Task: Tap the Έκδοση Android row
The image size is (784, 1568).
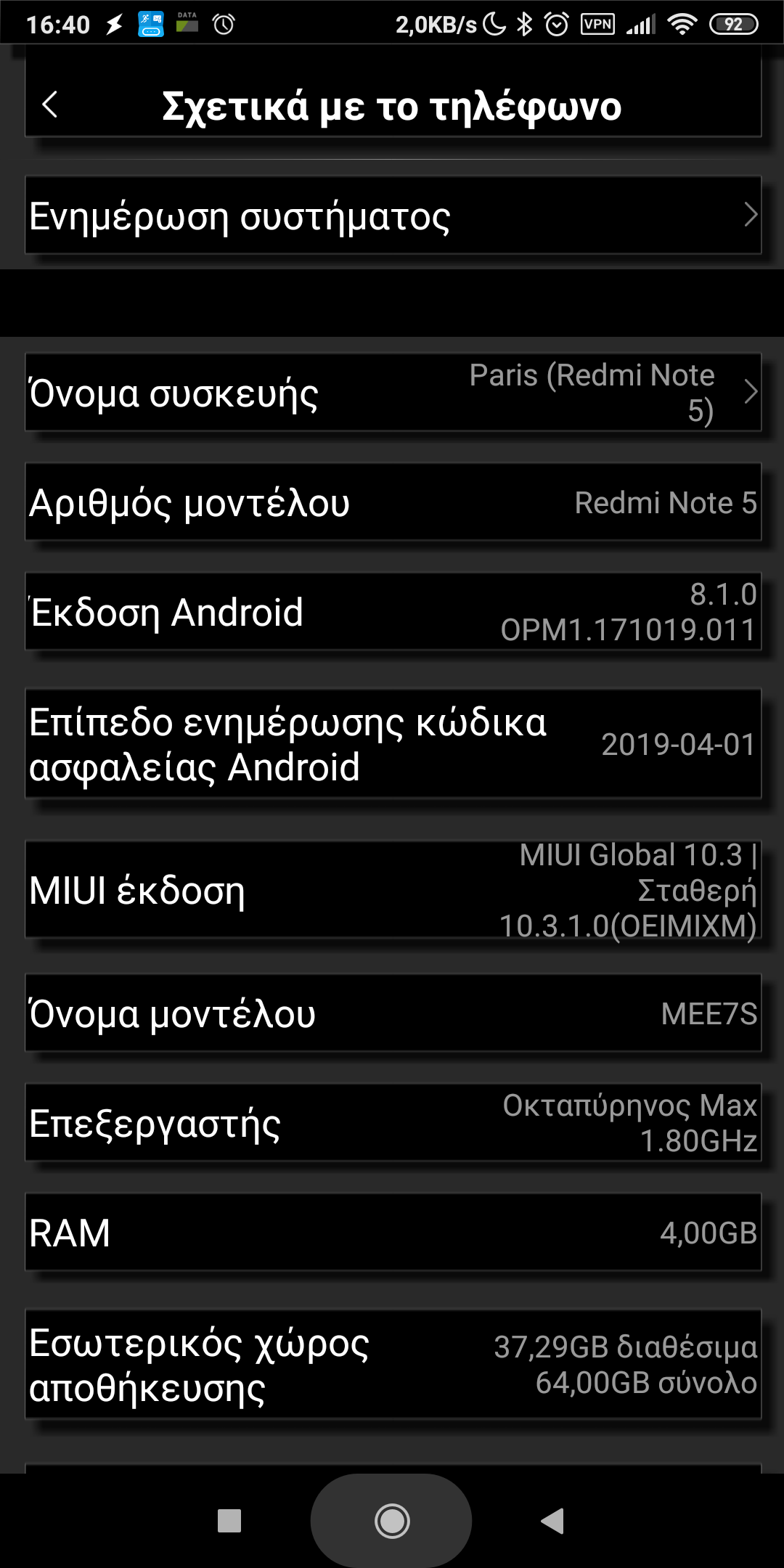Action: click(392, 612)
